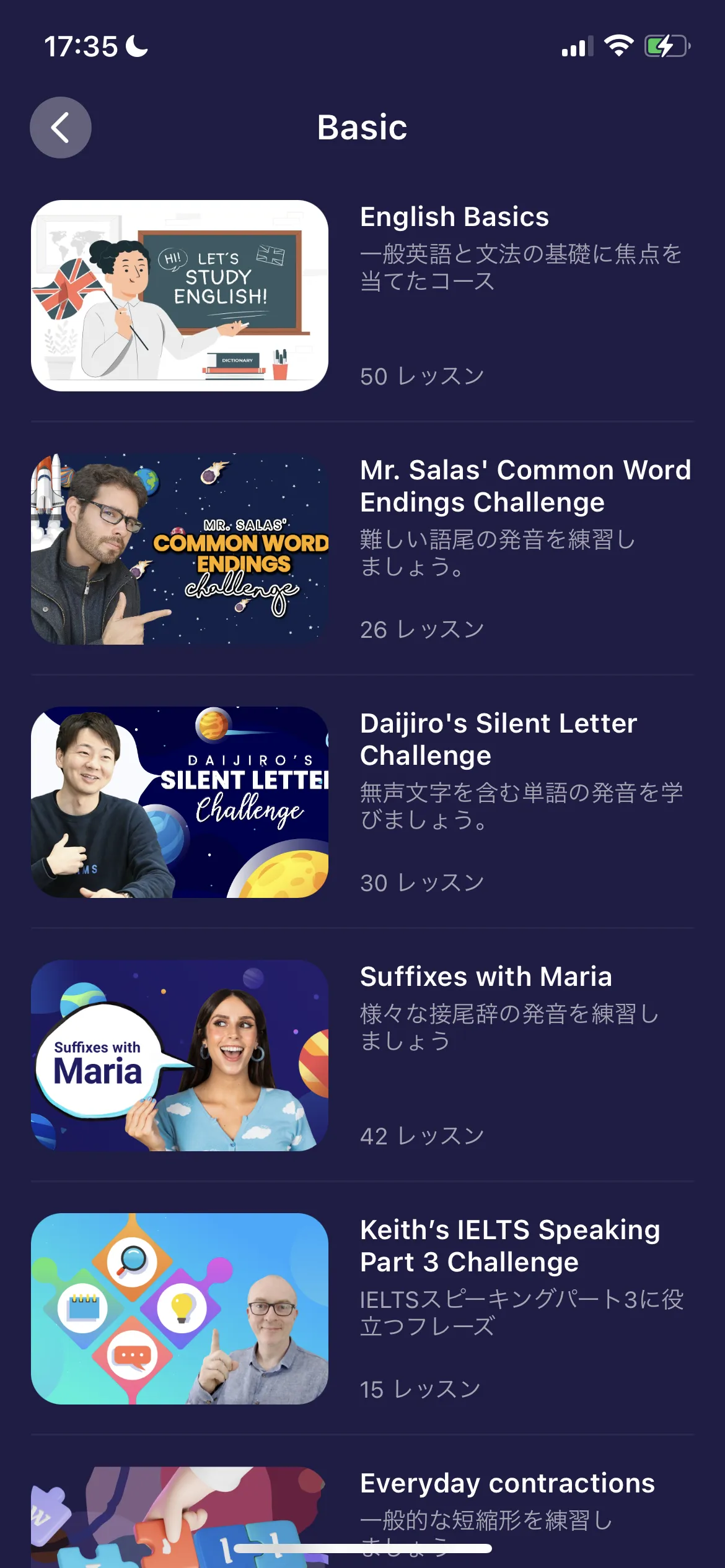Tap the cellular signal icon
Image resolution: width=725 pixels, height=1568 pixels.
pos(576,46)
